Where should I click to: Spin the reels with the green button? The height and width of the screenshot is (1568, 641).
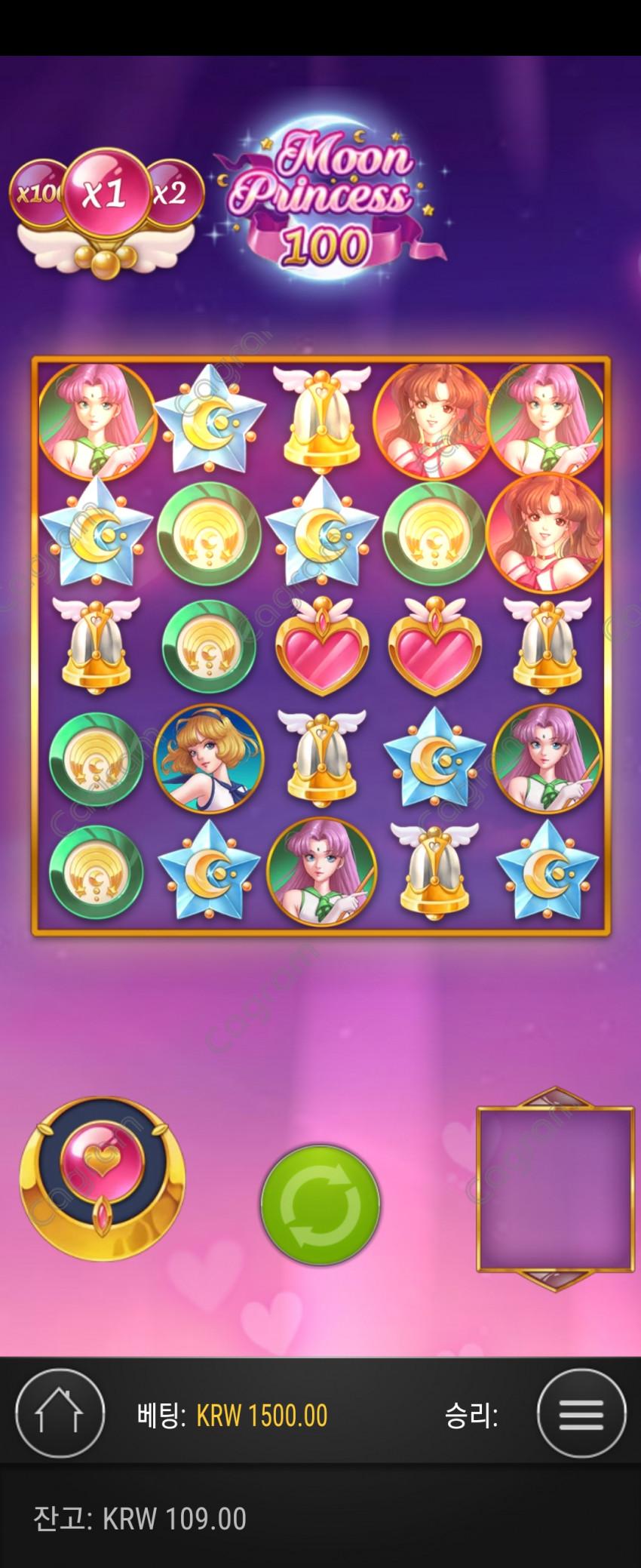coord(320,1205)
